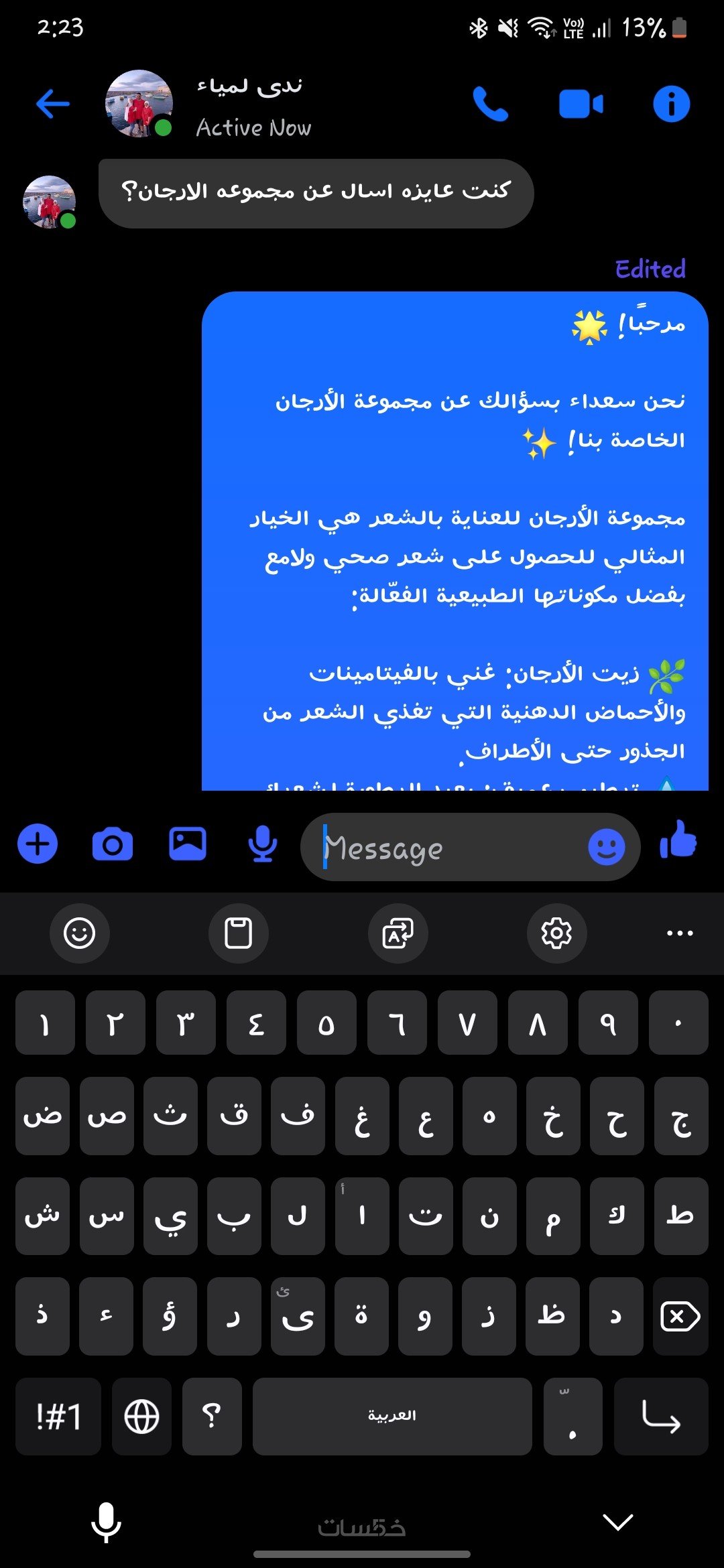Record a voice message

tap(263, 844)
